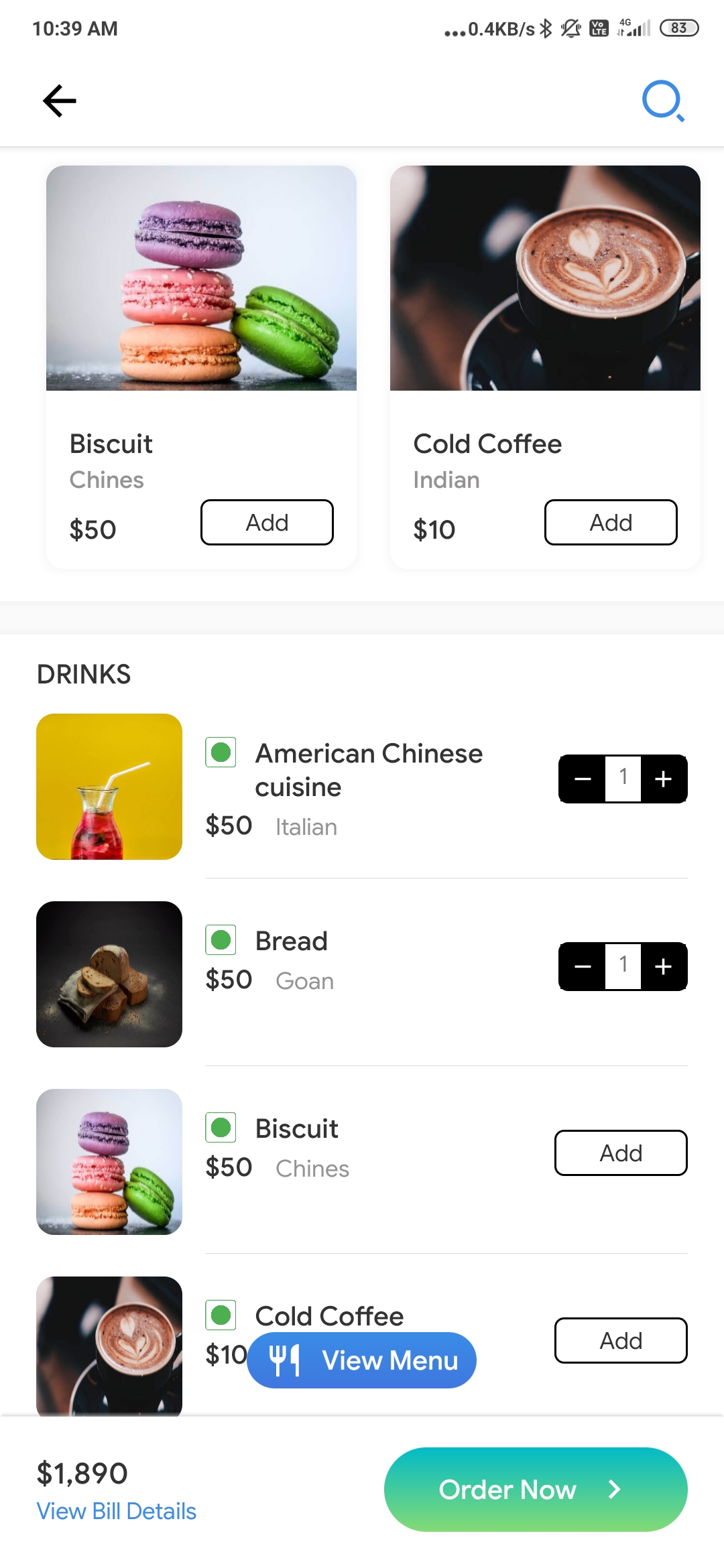Add Biscuit from the Drinks list
Image resolution: width=724 pixels, height=1568 pixels.
[x=621, y=1153]
